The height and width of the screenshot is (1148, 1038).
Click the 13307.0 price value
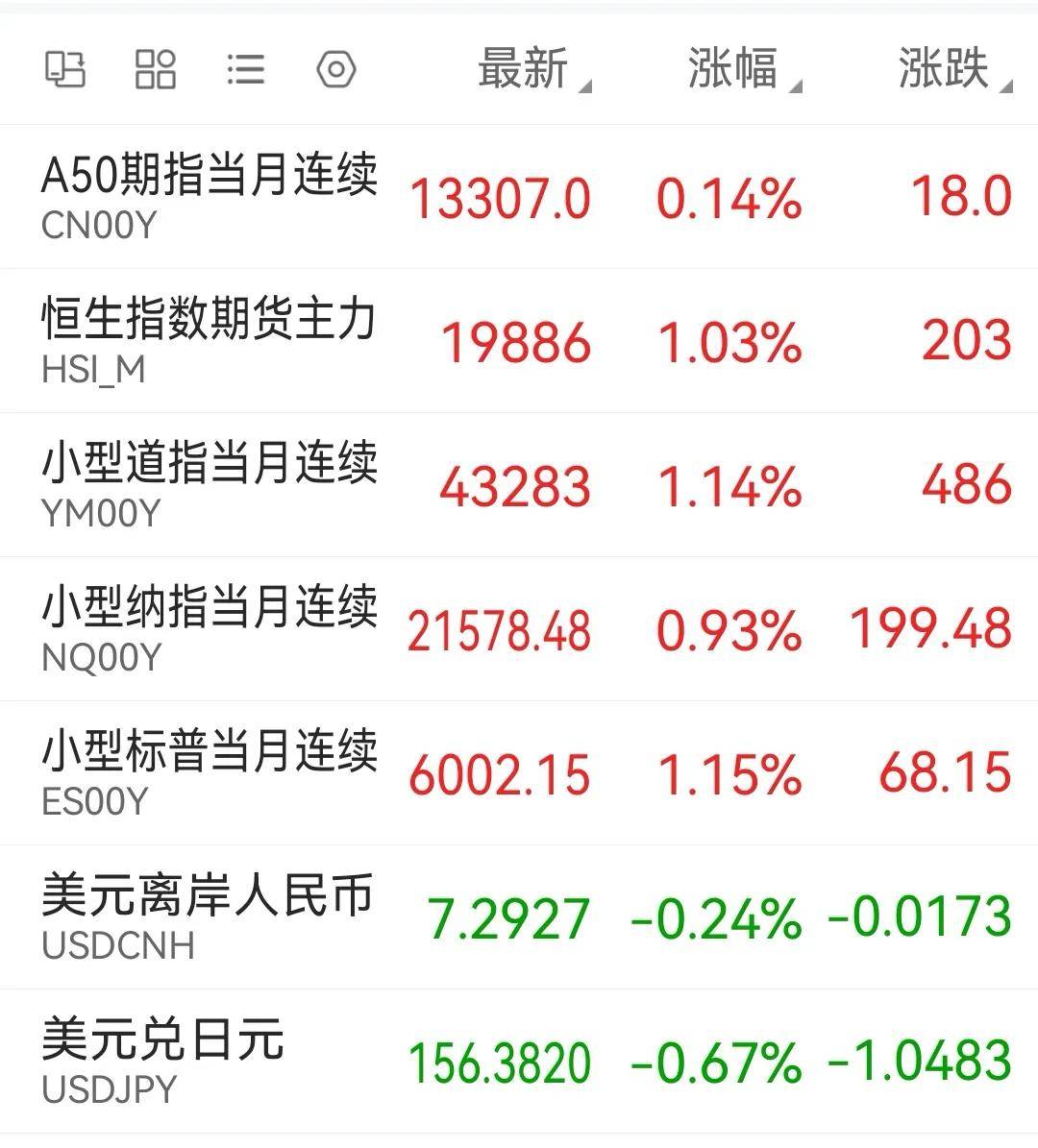(x=501, y=196)
